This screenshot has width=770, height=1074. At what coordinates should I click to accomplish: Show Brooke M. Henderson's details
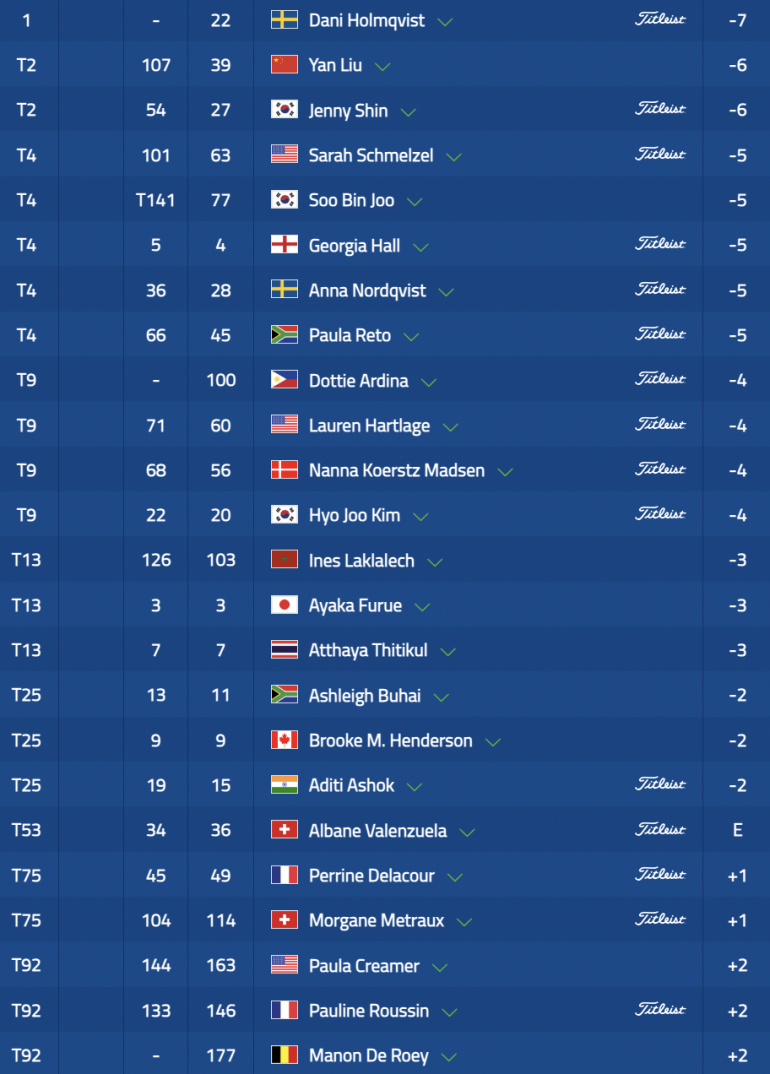coord(492,742)
